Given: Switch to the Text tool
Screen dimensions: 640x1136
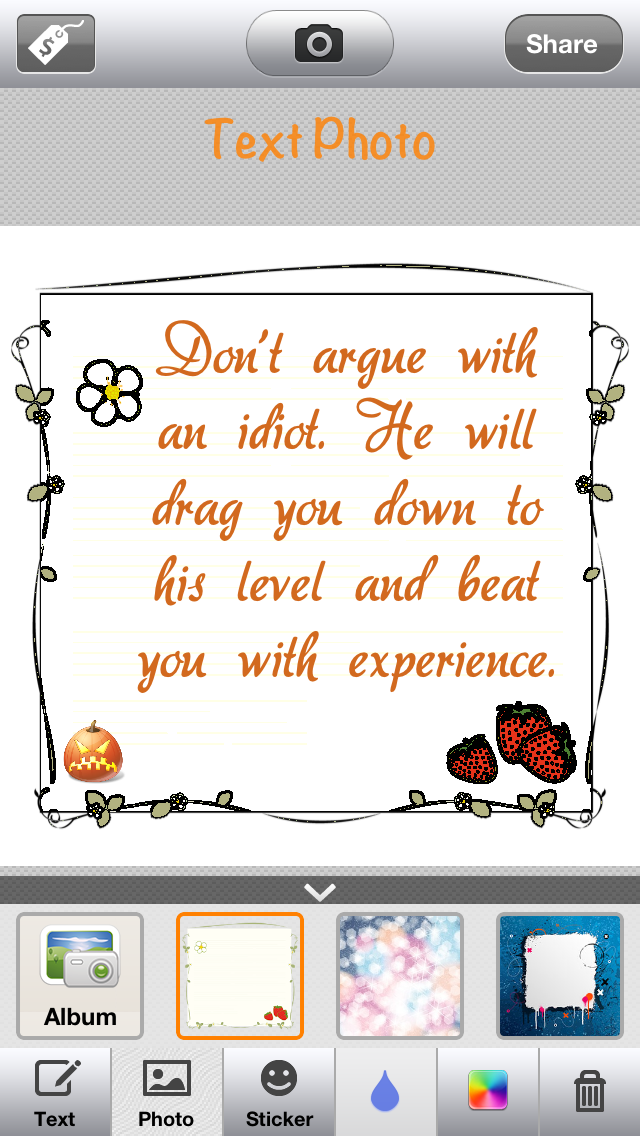Looking at the screenshot, I should (54, 1092).
